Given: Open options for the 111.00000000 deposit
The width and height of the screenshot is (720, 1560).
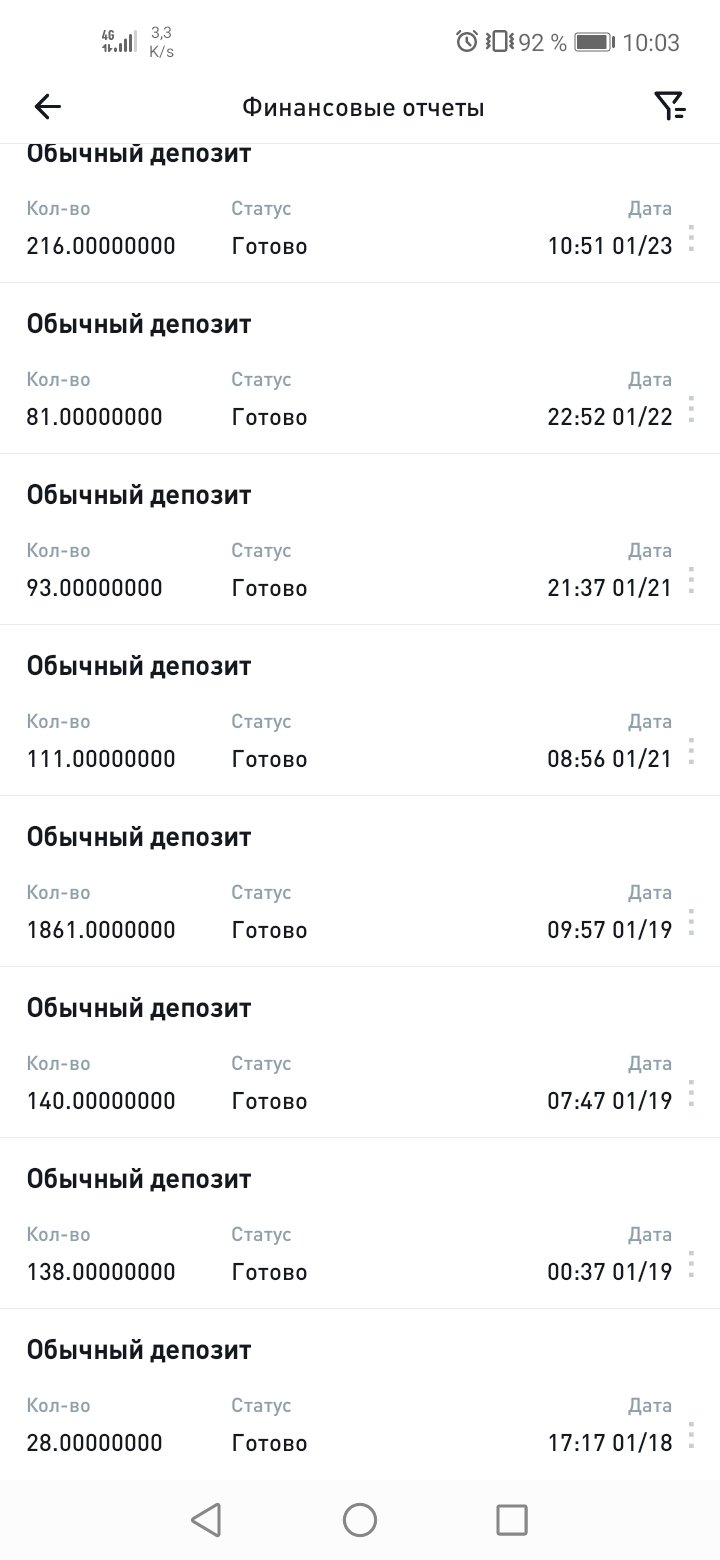Looking at the screenshot, I should (691, 752).
